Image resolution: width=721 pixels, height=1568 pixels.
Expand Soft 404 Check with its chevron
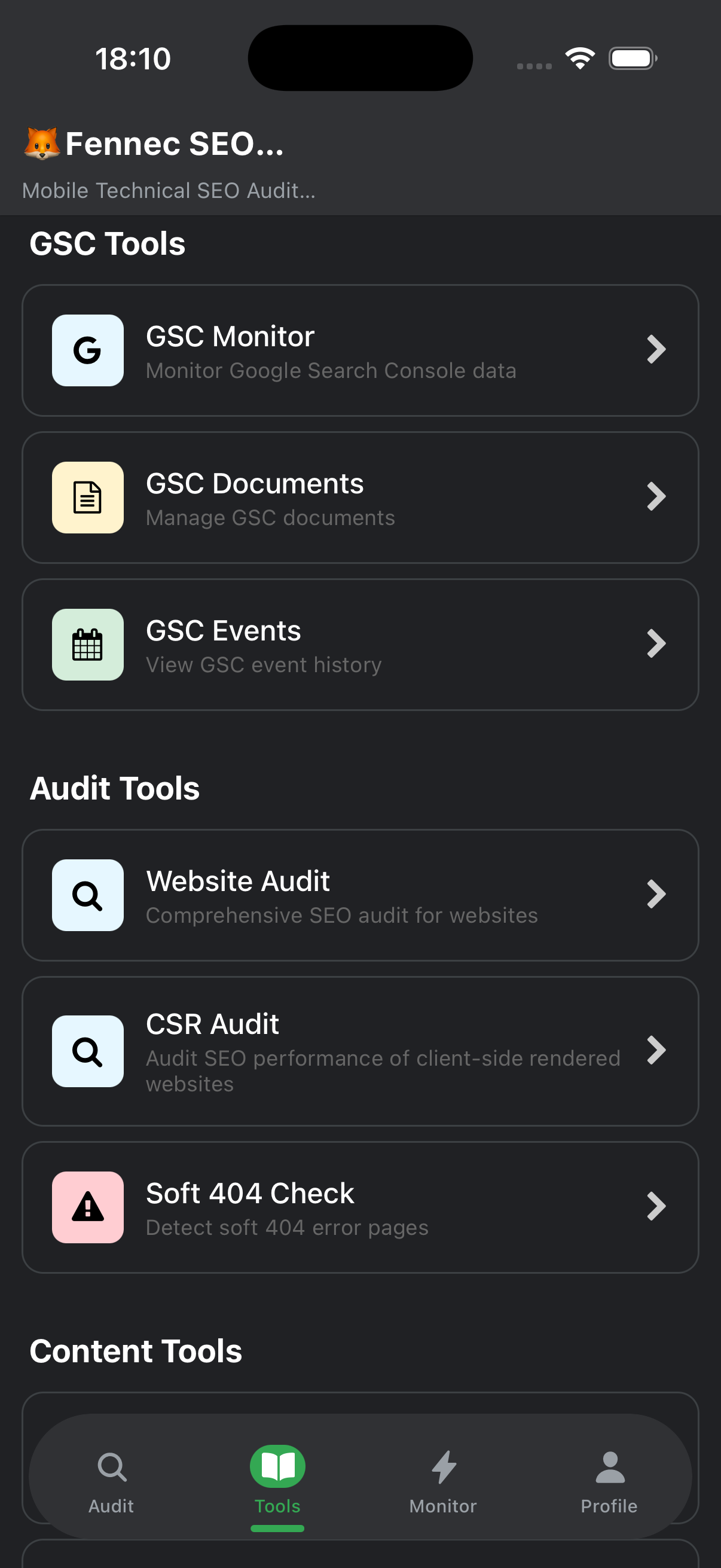pyautogui.click(x=656, y=1206)
